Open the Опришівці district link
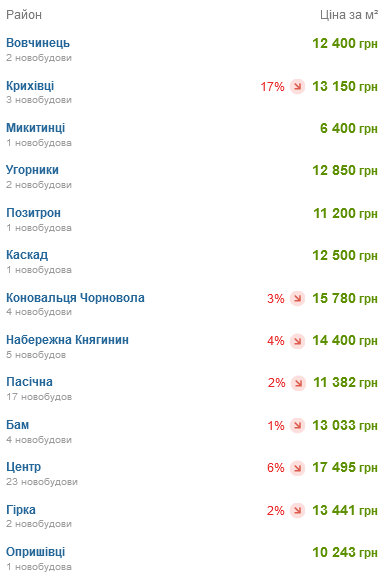Screen dimensions: 386x573 coord(35,551)
